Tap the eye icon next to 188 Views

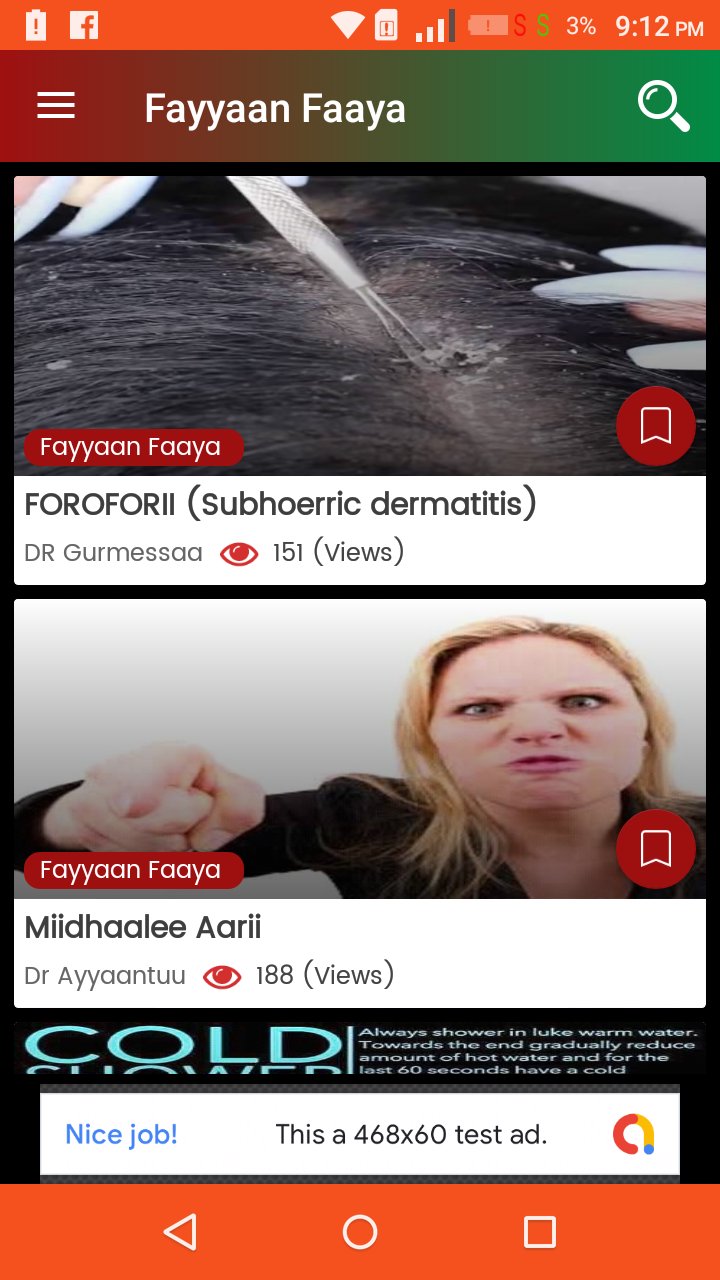(x=222, y=975)
